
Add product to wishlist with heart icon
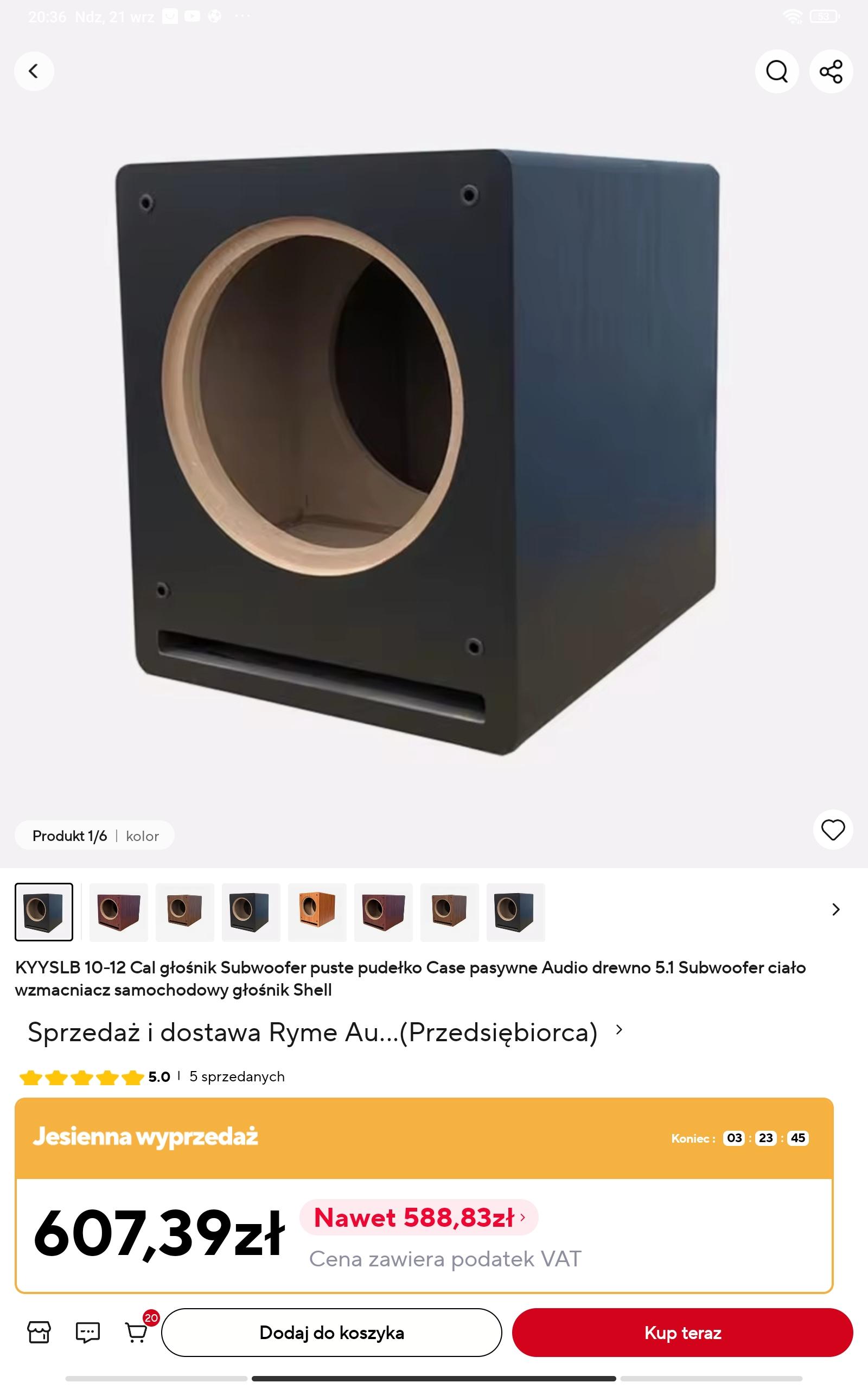832,830
